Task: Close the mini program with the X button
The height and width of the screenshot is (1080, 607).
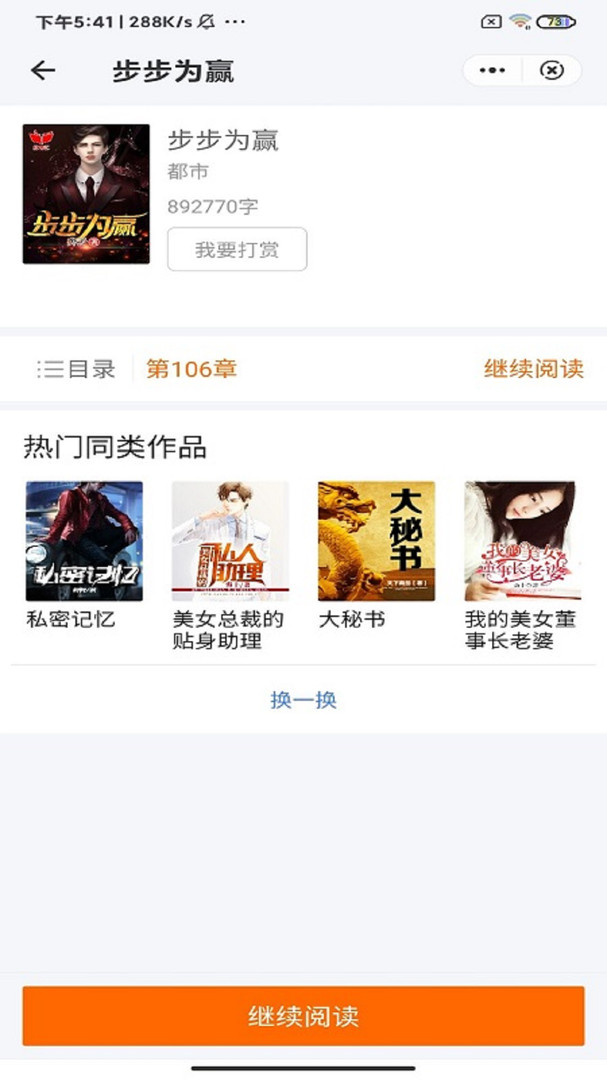Action: (x=552, y=70)
